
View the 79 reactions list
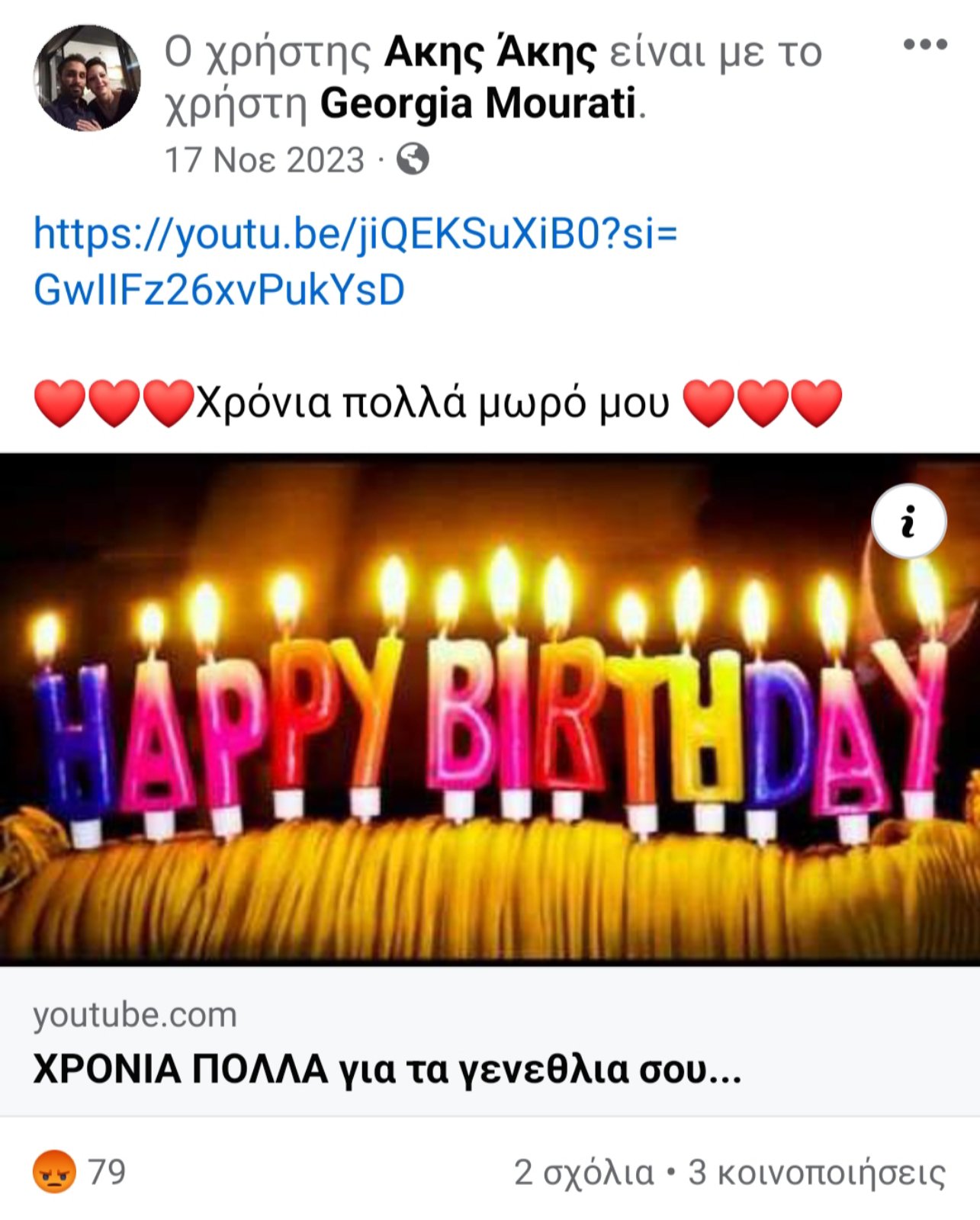(80, 1172)
